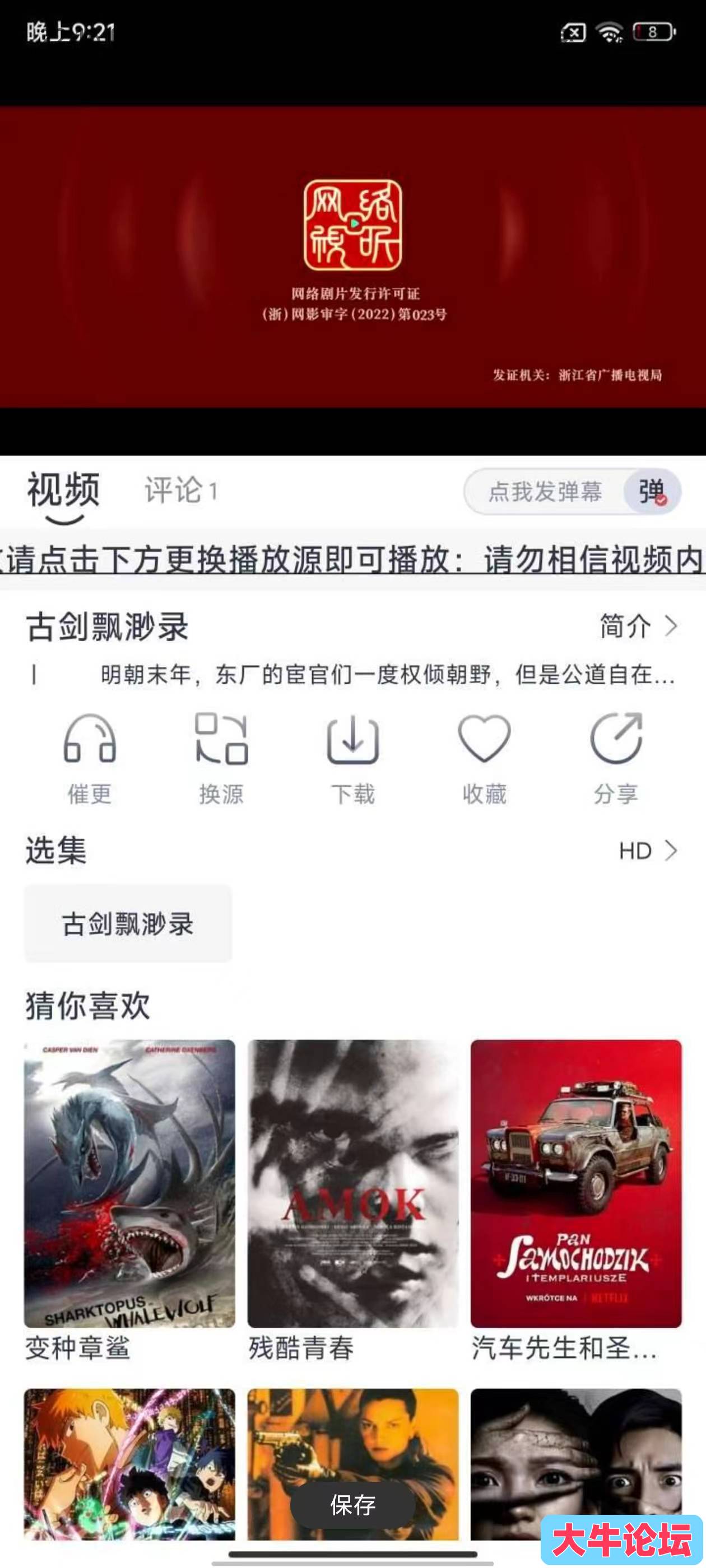The height and width of the screenshot is (1568, 706).
Task: Tap the video player area
Action: tap(352, 257)
